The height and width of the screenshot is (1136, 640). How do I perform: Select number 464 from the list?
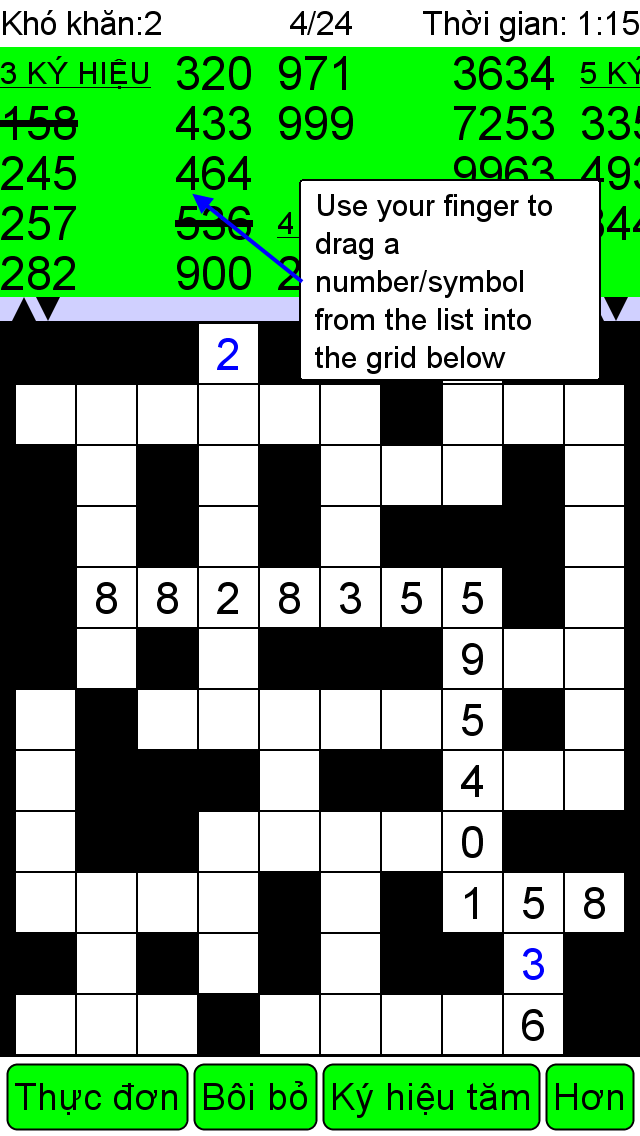pyautogui.click(x=213, y=174)
